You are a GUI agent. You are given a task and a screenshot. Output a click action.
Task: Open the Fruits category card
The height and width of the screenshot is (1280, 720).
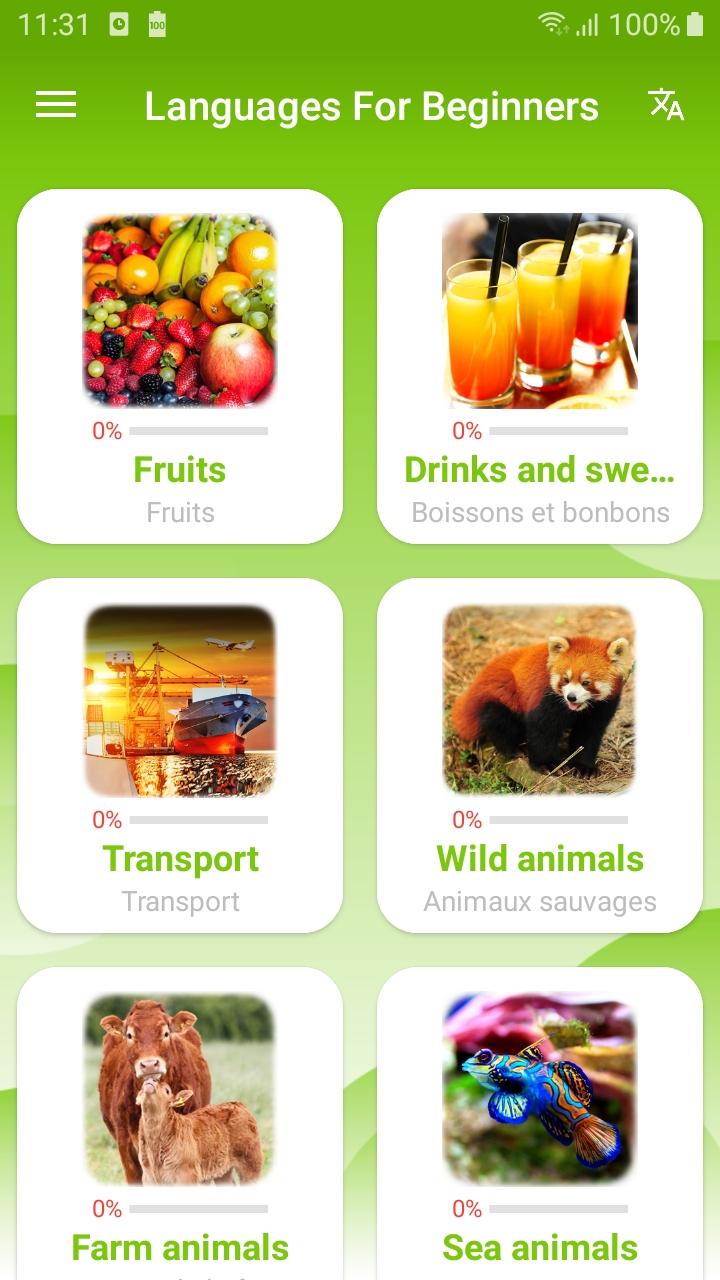click(x=180, y=366)
